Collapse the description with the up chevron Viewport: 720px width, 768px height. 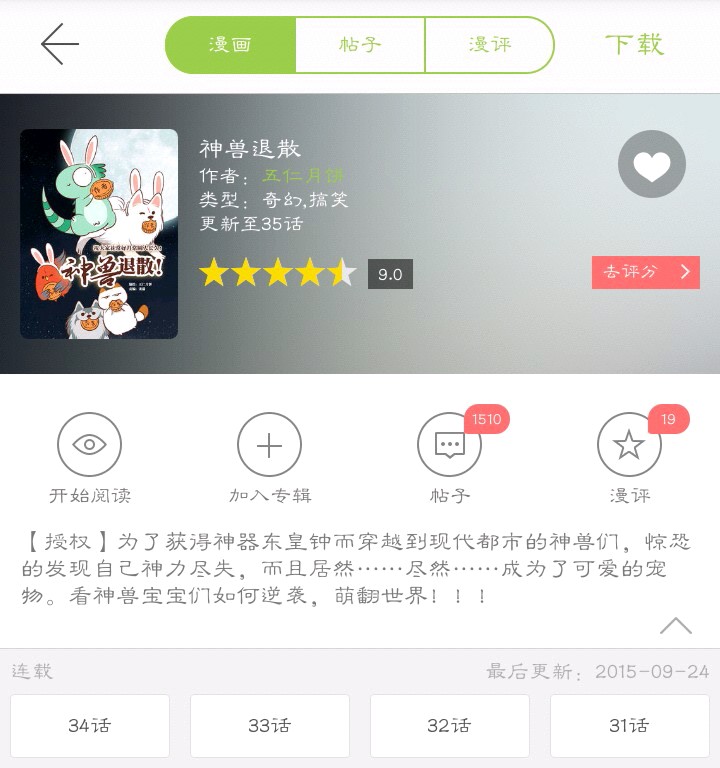point(676,626)
